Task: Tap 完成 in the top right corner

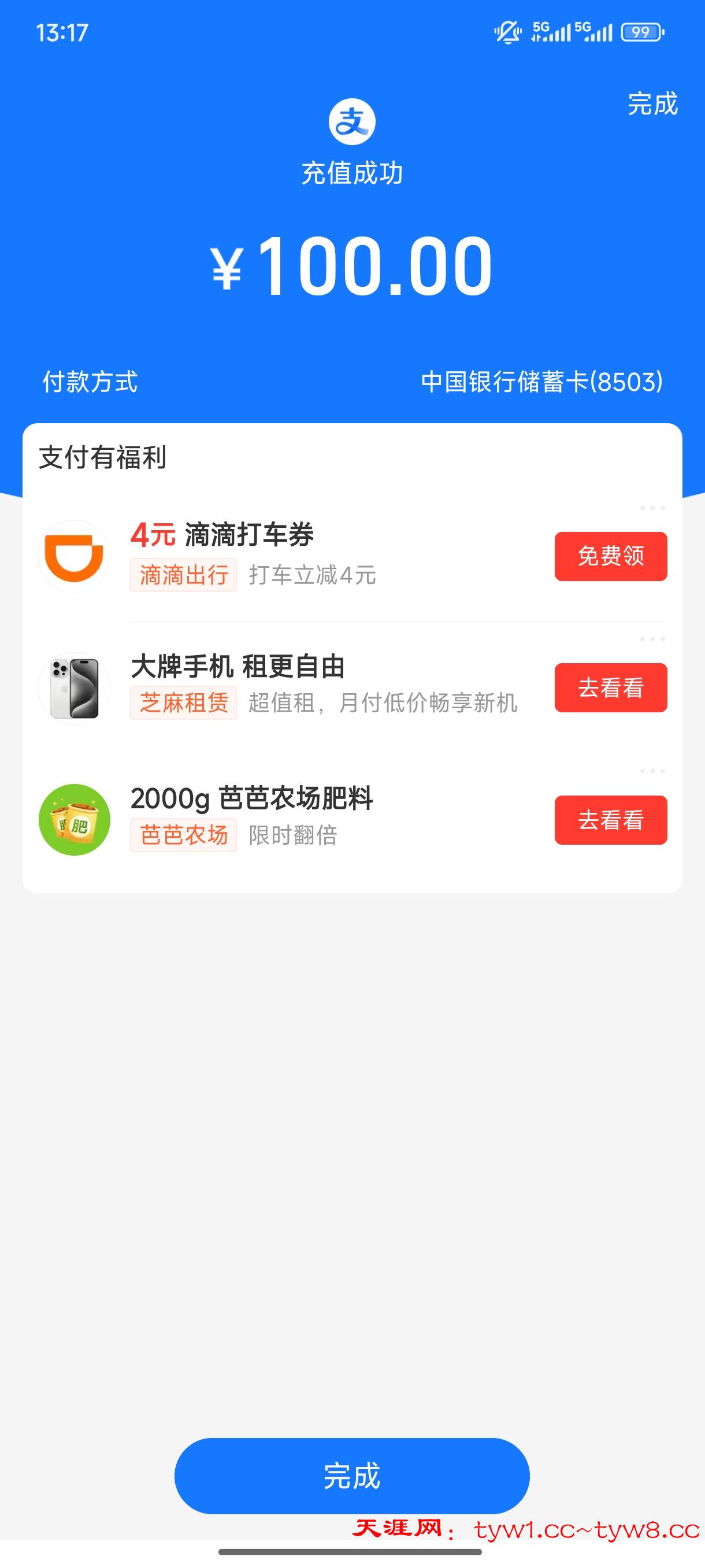Action: click(652, 104)
